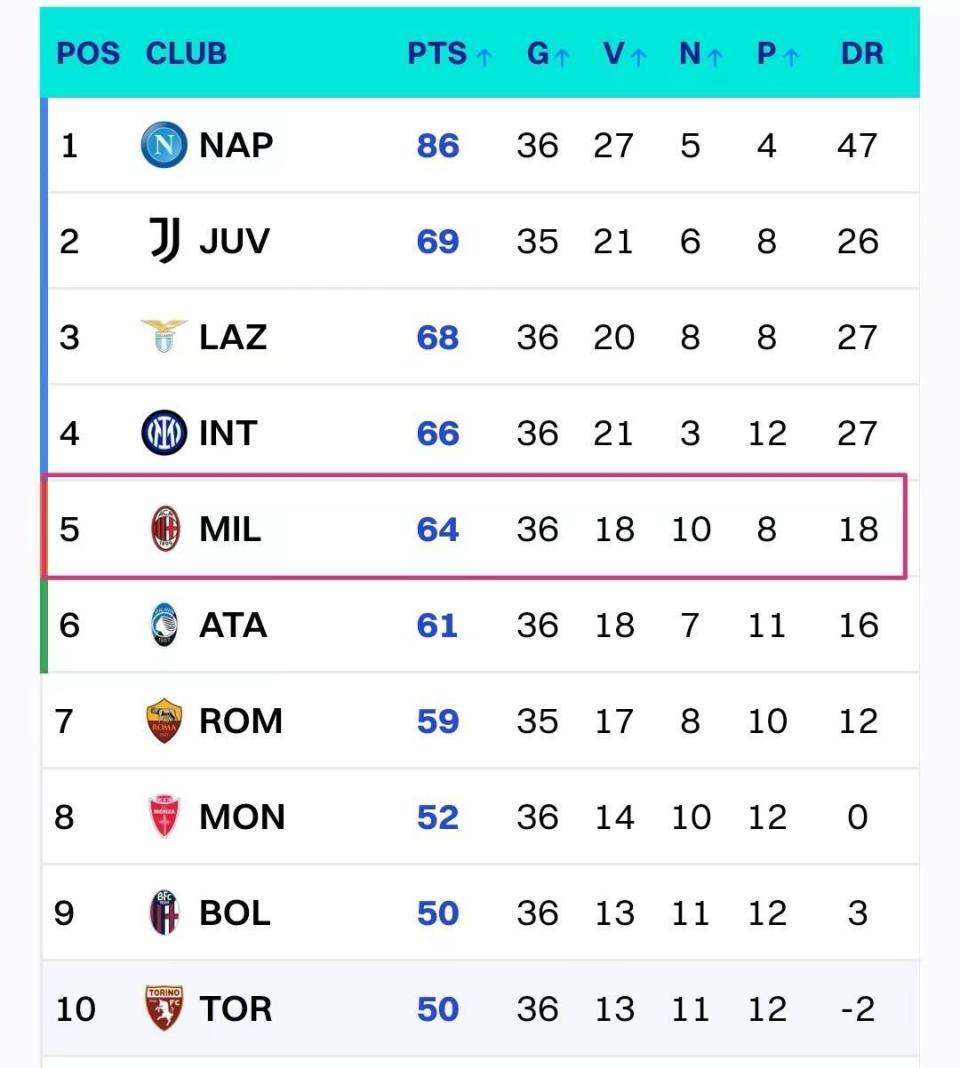Open the MIL club row
The width and height of the screenshot is (960, 1068).
pyautogui.click(x=230, y=529)
